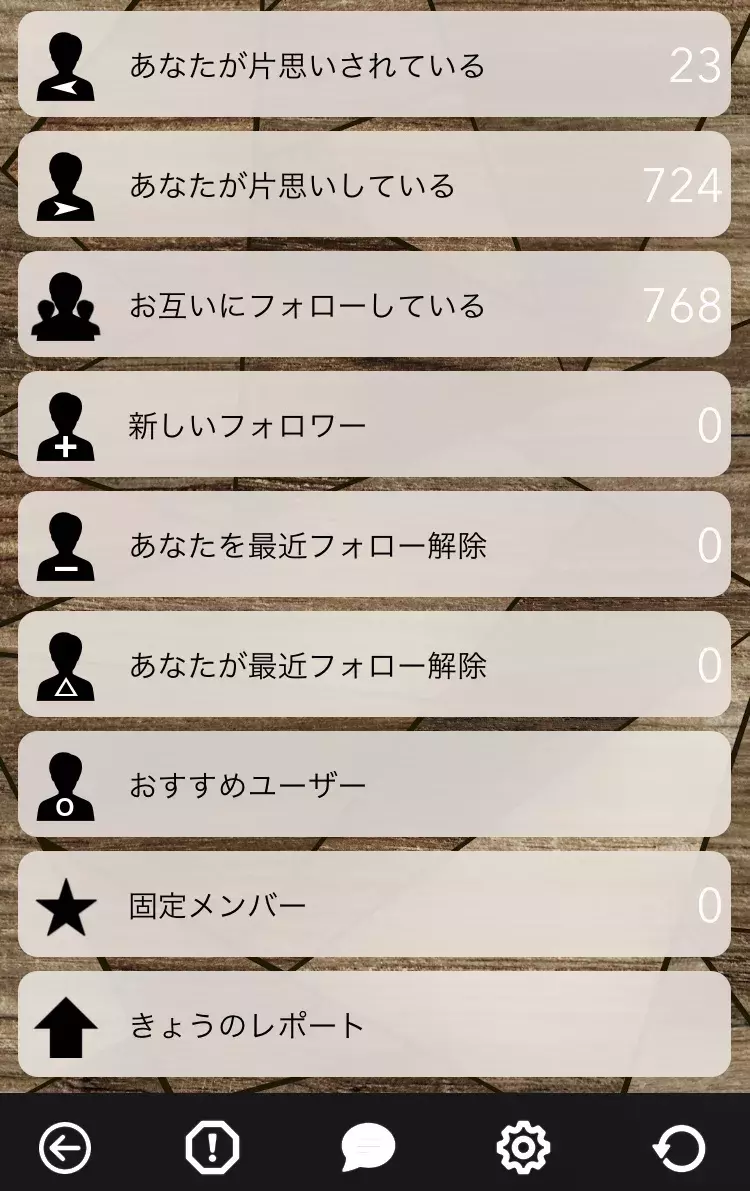
Task: Open 固定メンバー list
Action: pyautogui.click(x=374, y=905)
